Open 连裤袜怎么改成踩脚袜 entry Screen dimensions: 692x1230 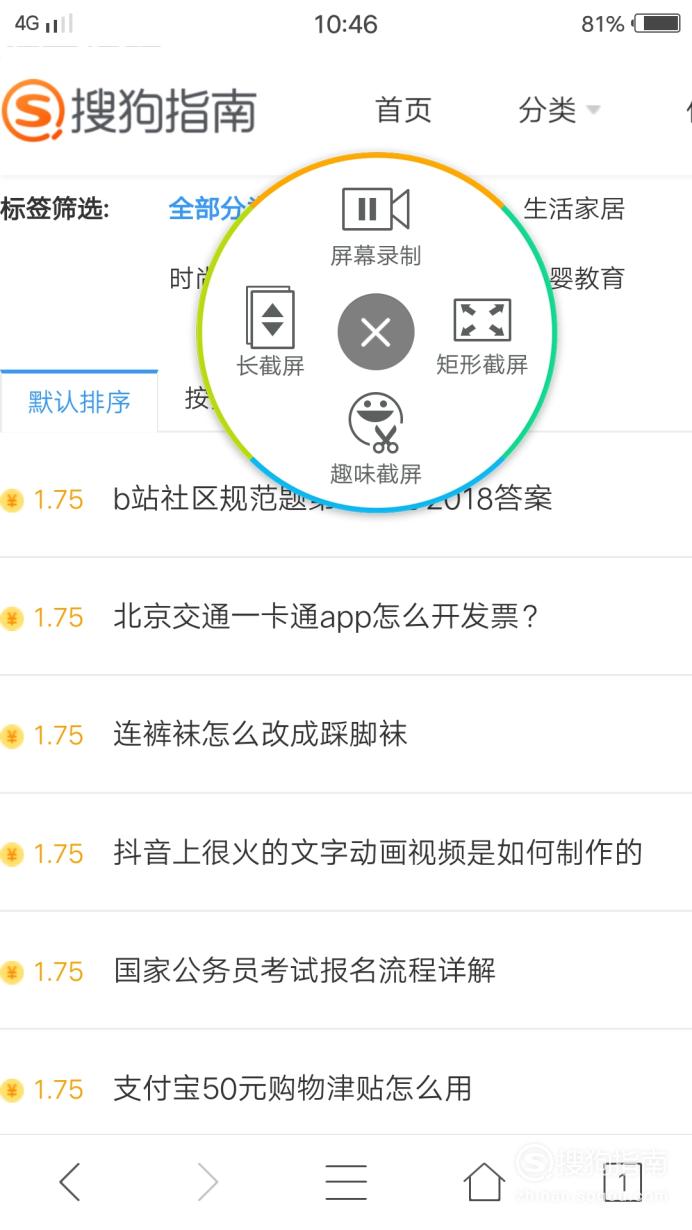click(x=260, y=735)
